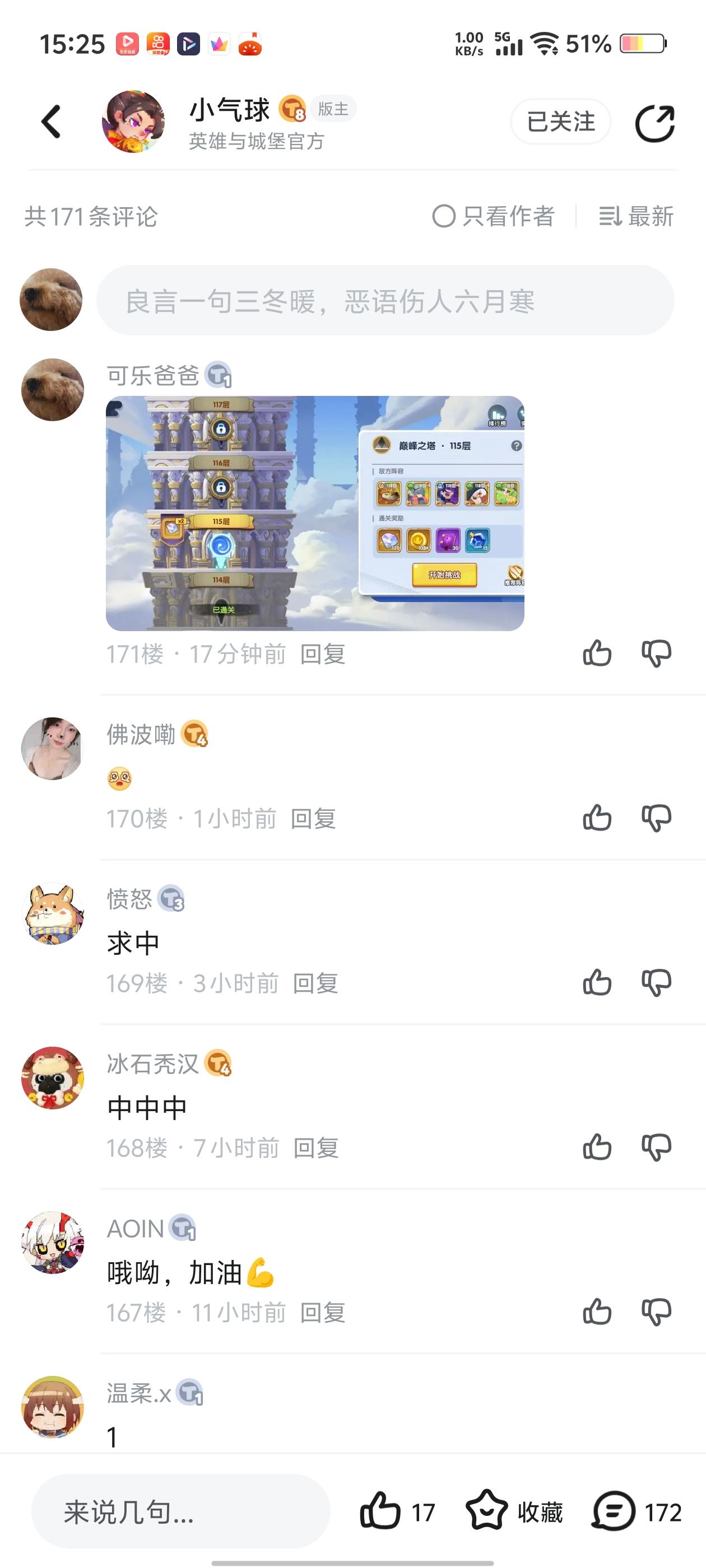
Task: Select the 版主 moderator label
Action: point(333,110)
